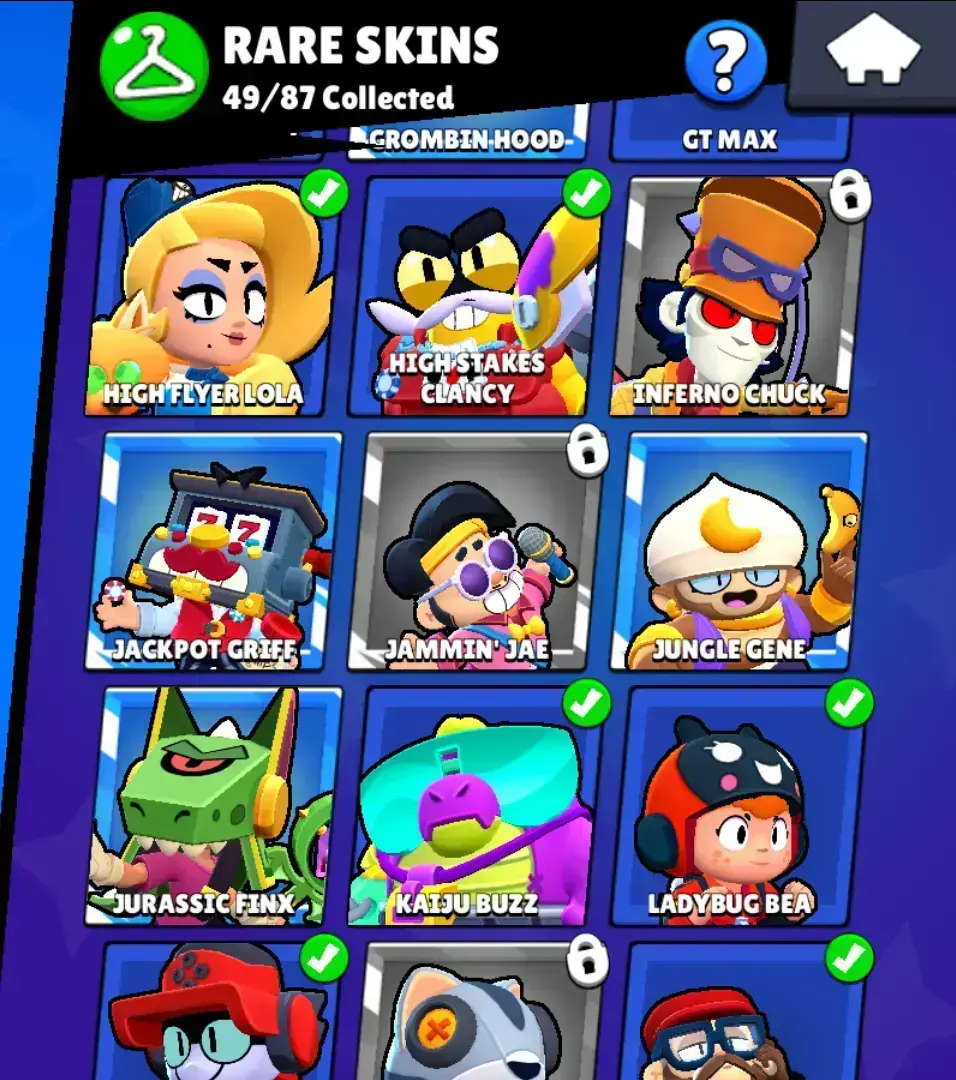This screenshot has height=1080, width=956.
Task: Select the High Stakes Clancy skin
Action: [476, 296]
